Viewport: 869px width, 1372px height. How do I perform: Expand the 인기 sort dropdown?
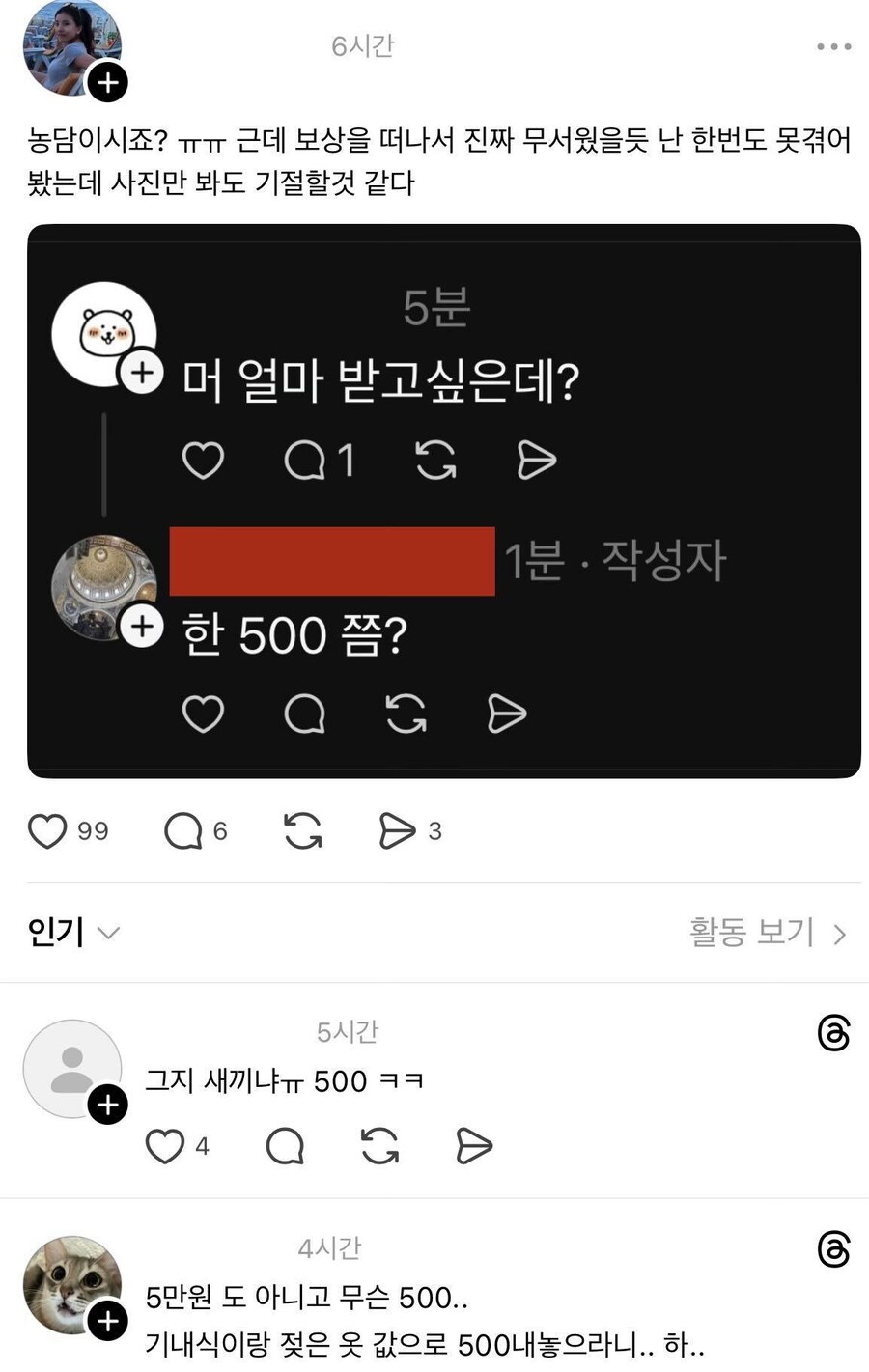tap(73, 933)
